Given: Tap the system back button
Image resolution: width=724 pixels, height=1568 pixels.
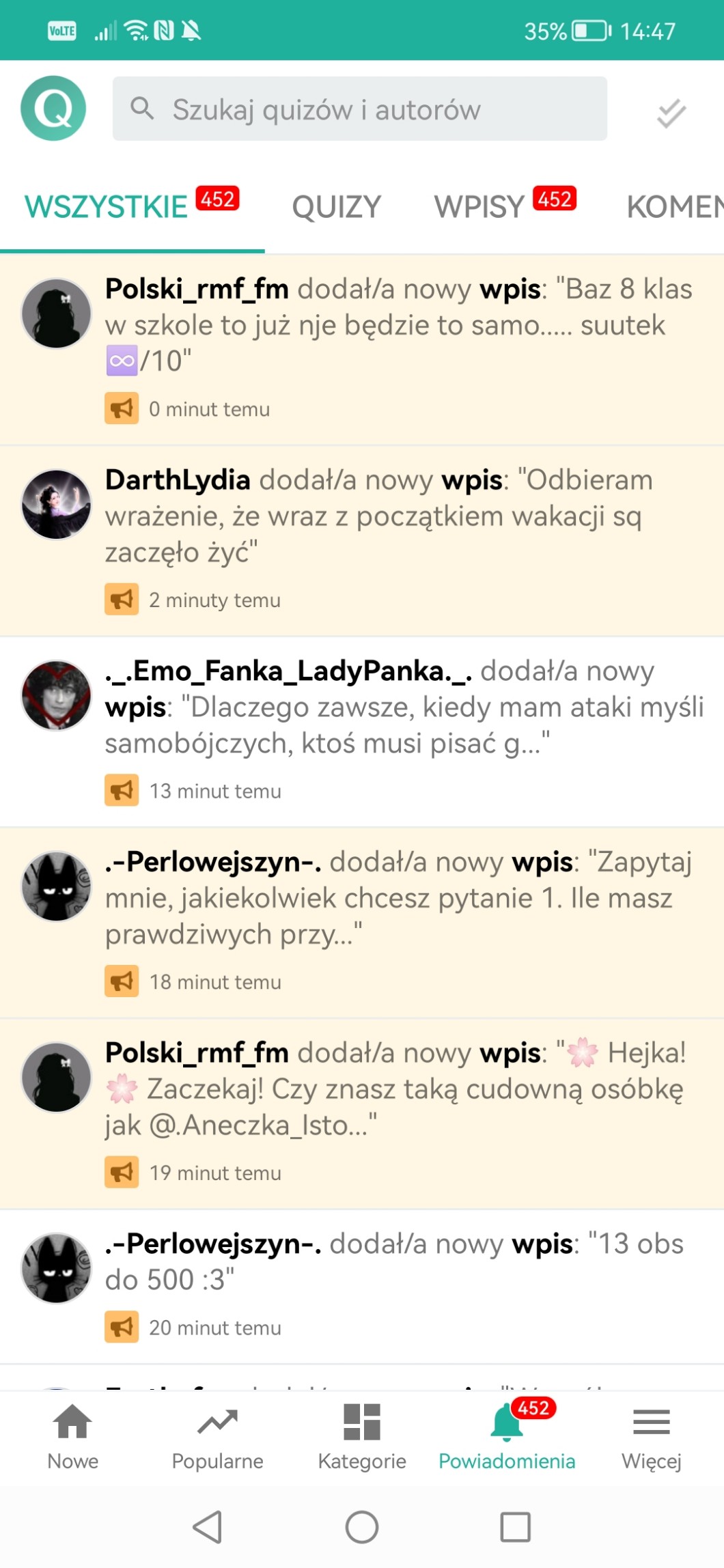Looking at the screenshot, I should tap(208, 1527).
